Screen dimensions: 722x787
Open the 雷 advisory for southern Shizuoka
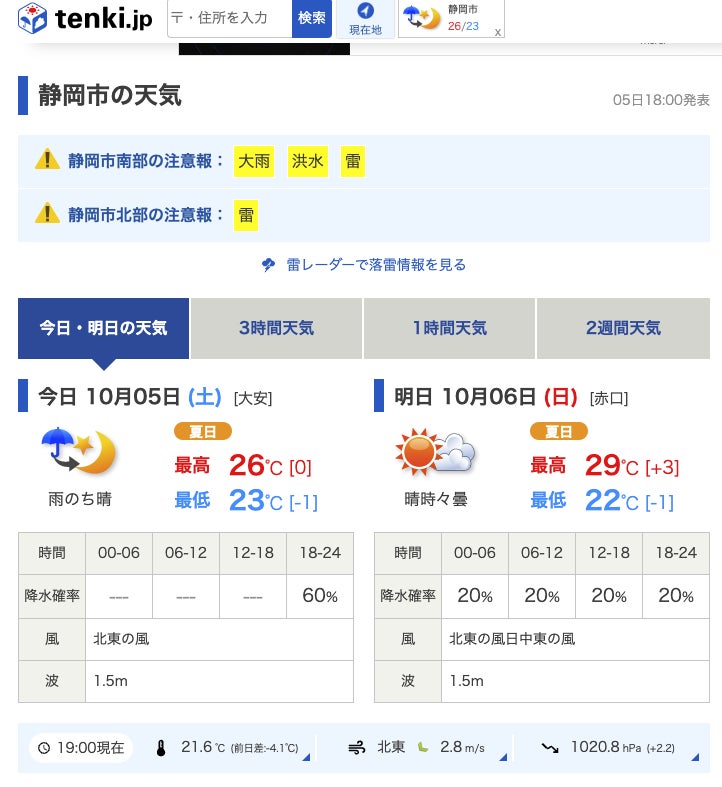click(352, 161)
